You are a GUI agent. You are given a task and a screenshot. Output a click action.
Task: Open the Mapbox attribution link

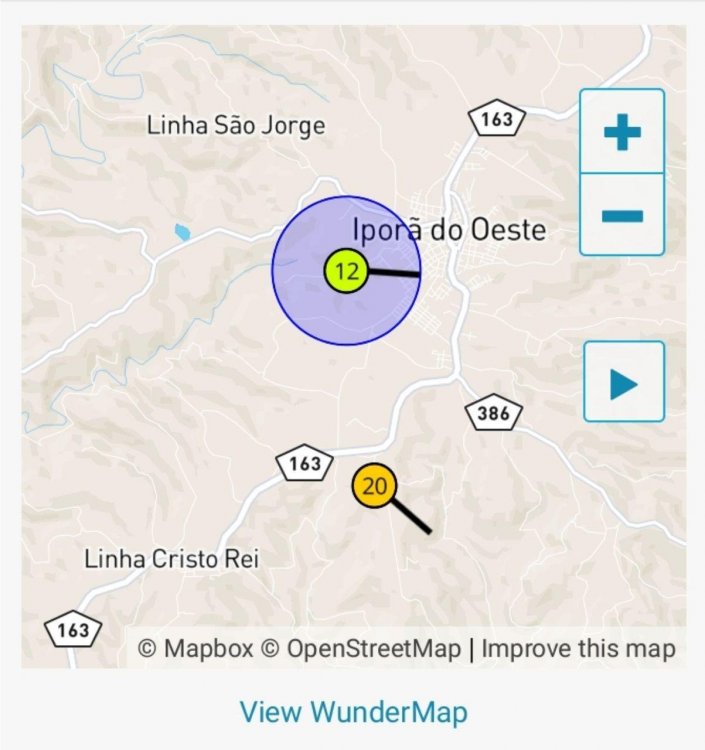click(x=196, y=649)
